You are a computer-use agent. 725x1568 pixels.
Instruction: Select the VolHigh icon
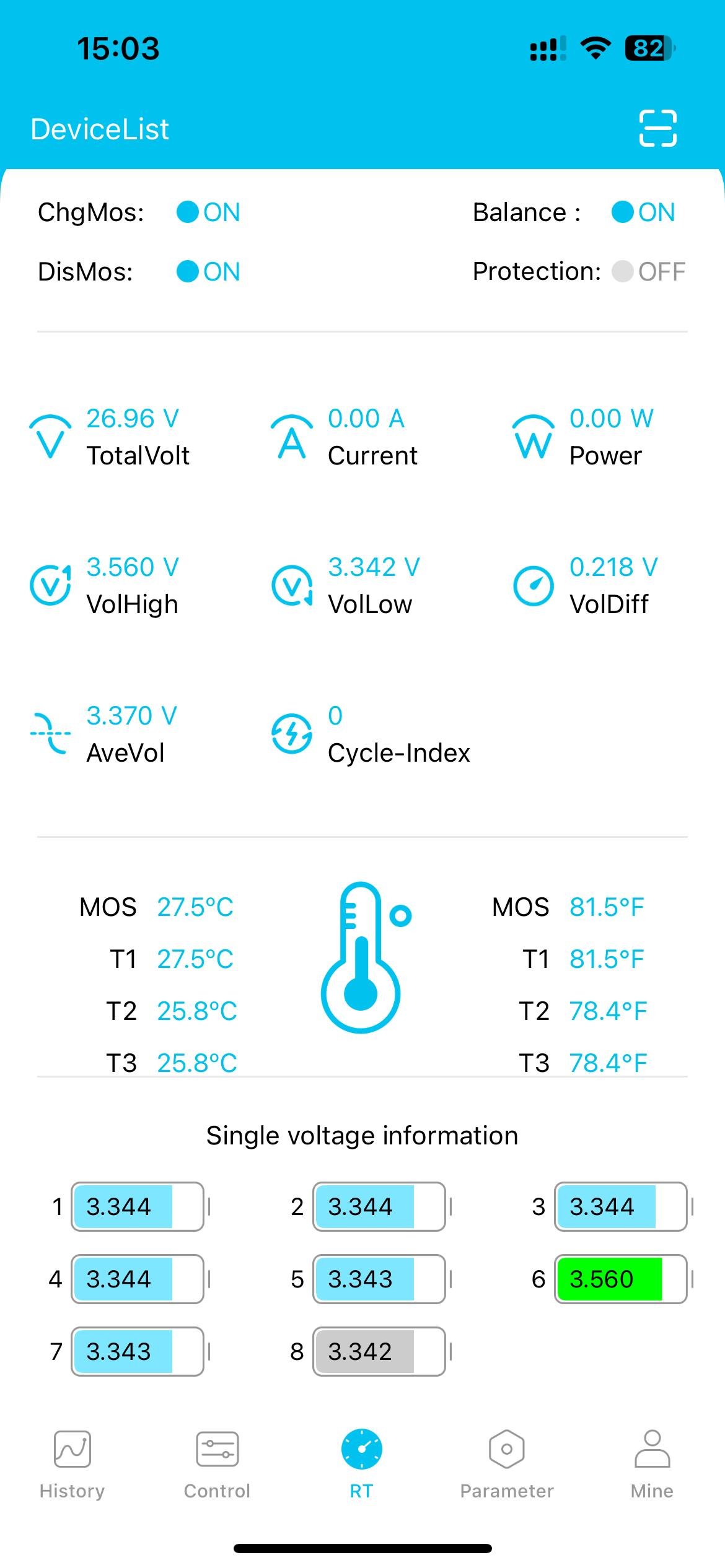[50, 585]
